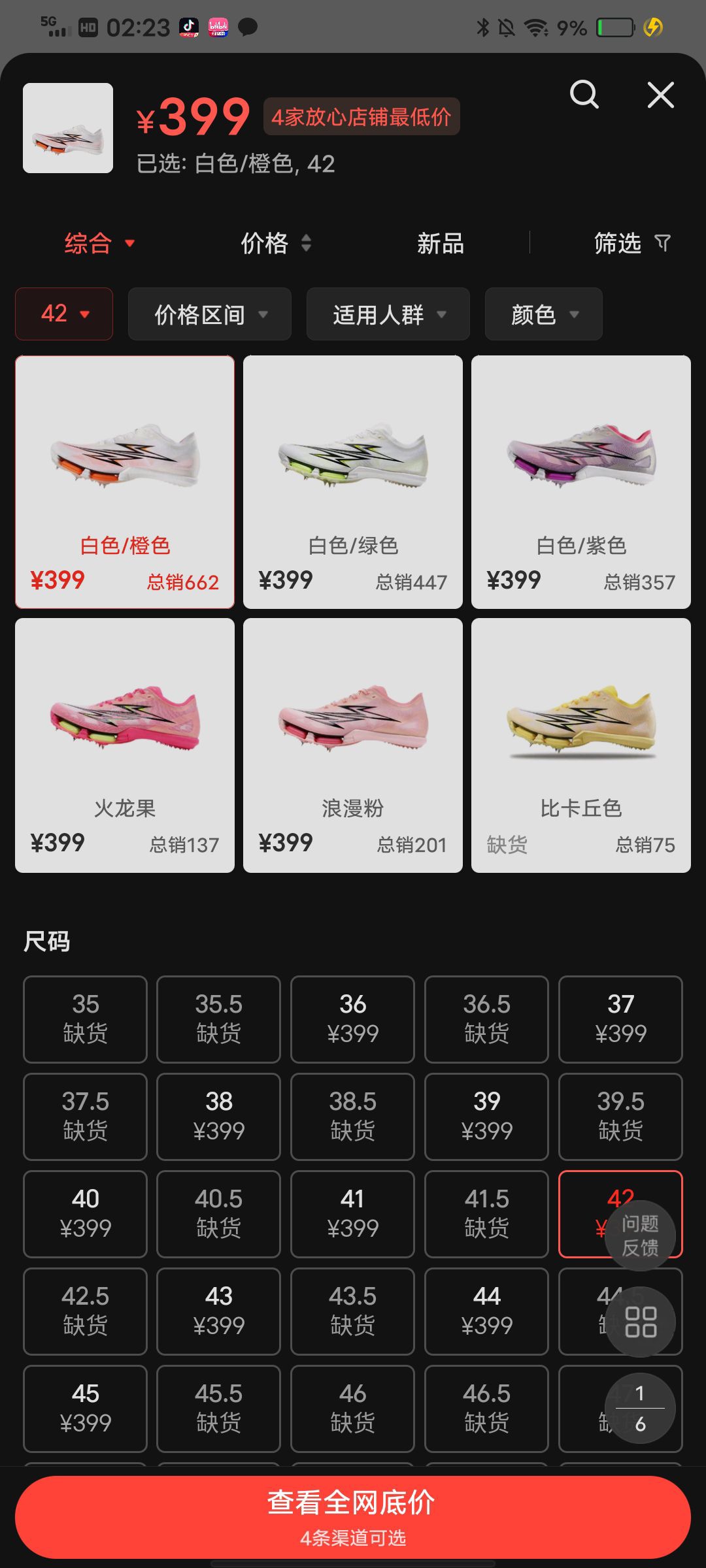The image size is (706, 1568).
Task: Open 问题反馈 floating button
Action: pos(640,1235)
